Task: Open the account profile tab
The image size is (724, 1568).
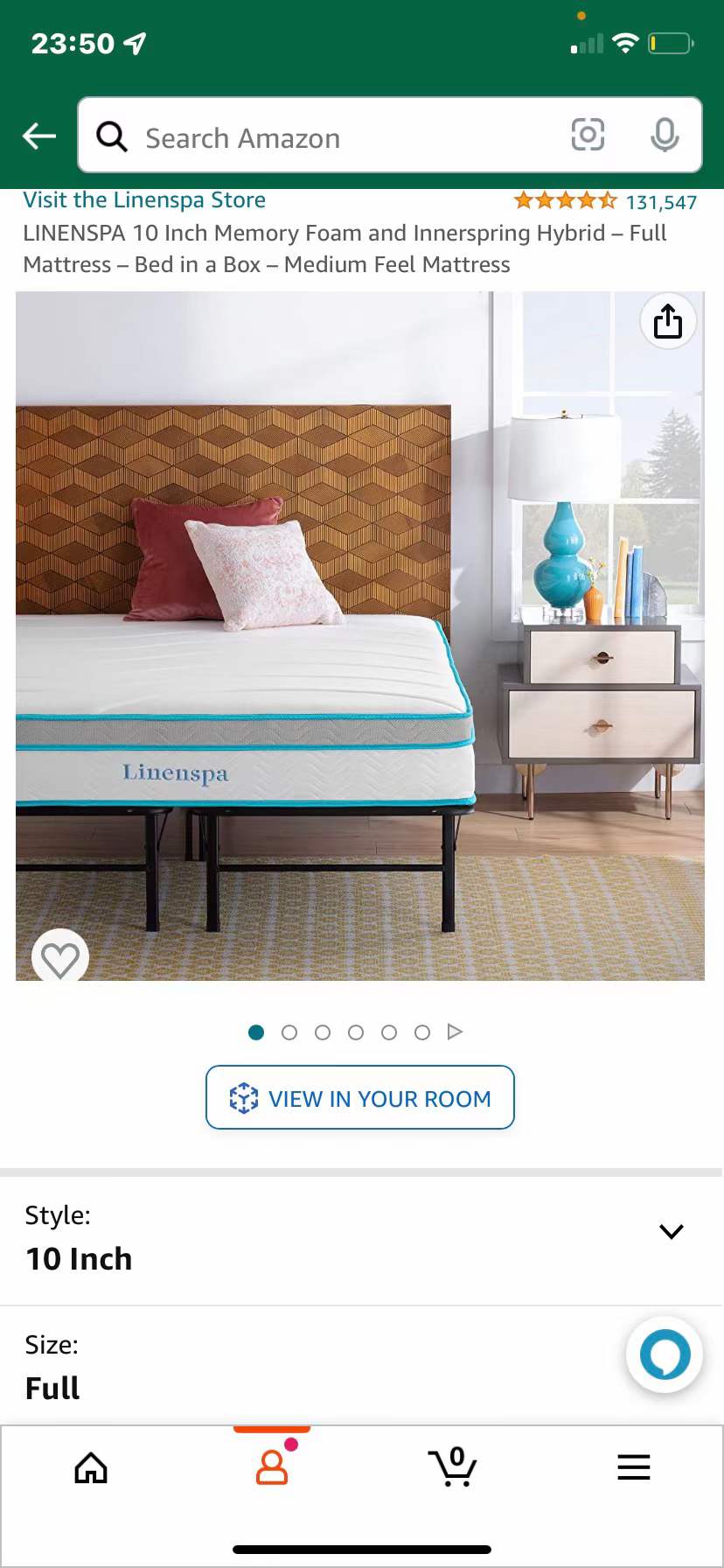Action: click(272, 1467)
